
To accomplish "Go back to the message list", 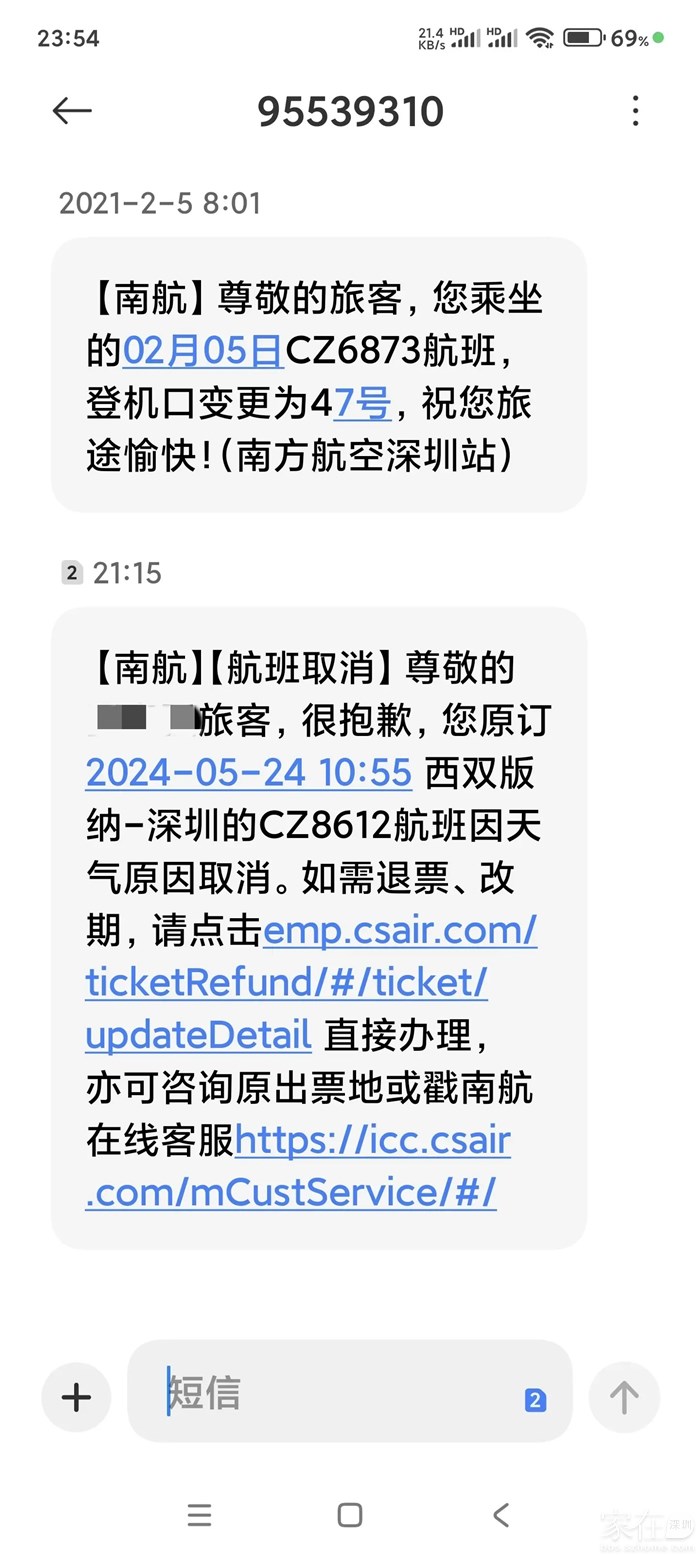I will click(72, 111).
